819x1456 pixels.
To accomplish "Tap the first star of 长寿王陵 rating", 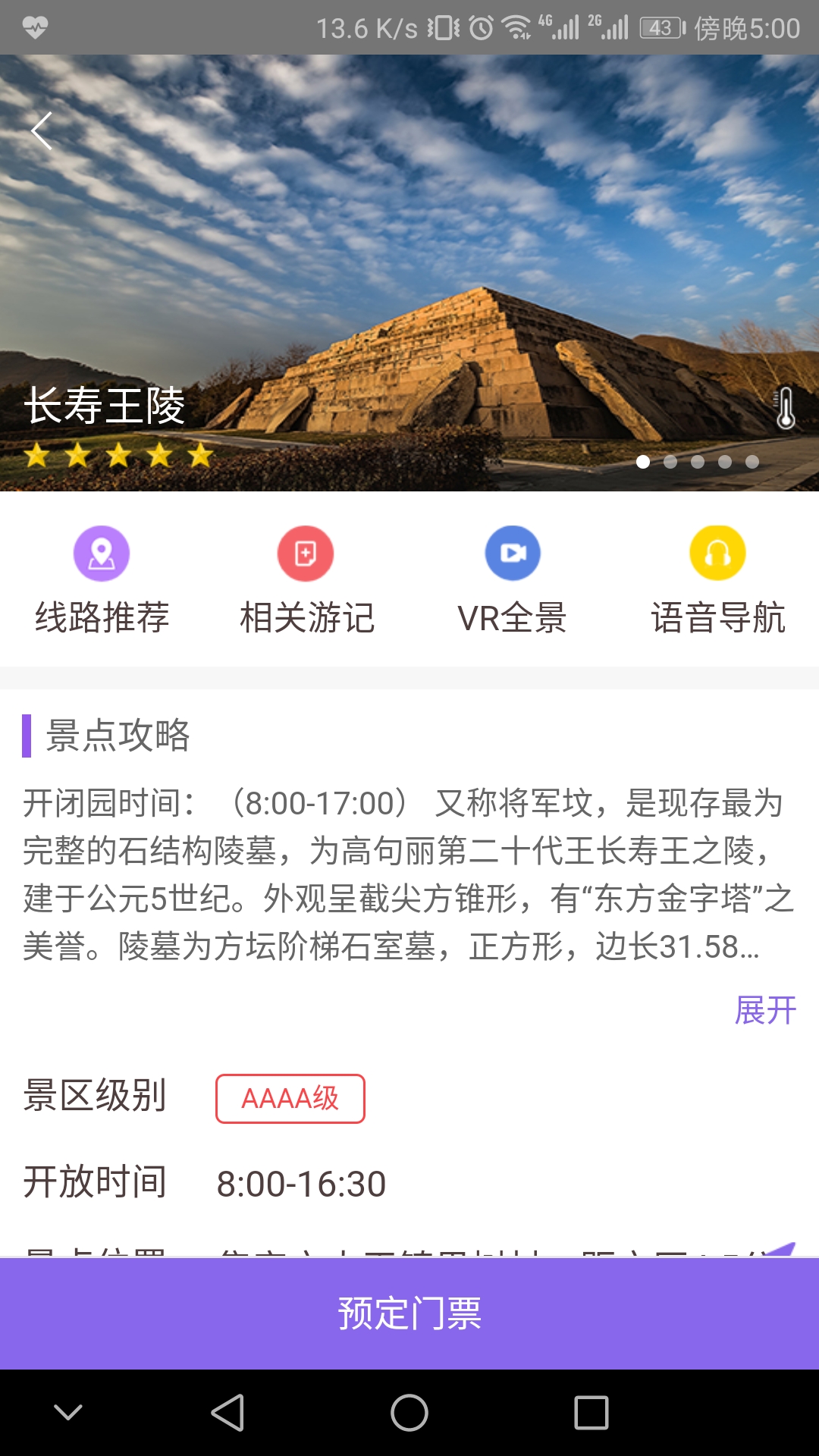I will pyautogui.click(x=36, y=453).
